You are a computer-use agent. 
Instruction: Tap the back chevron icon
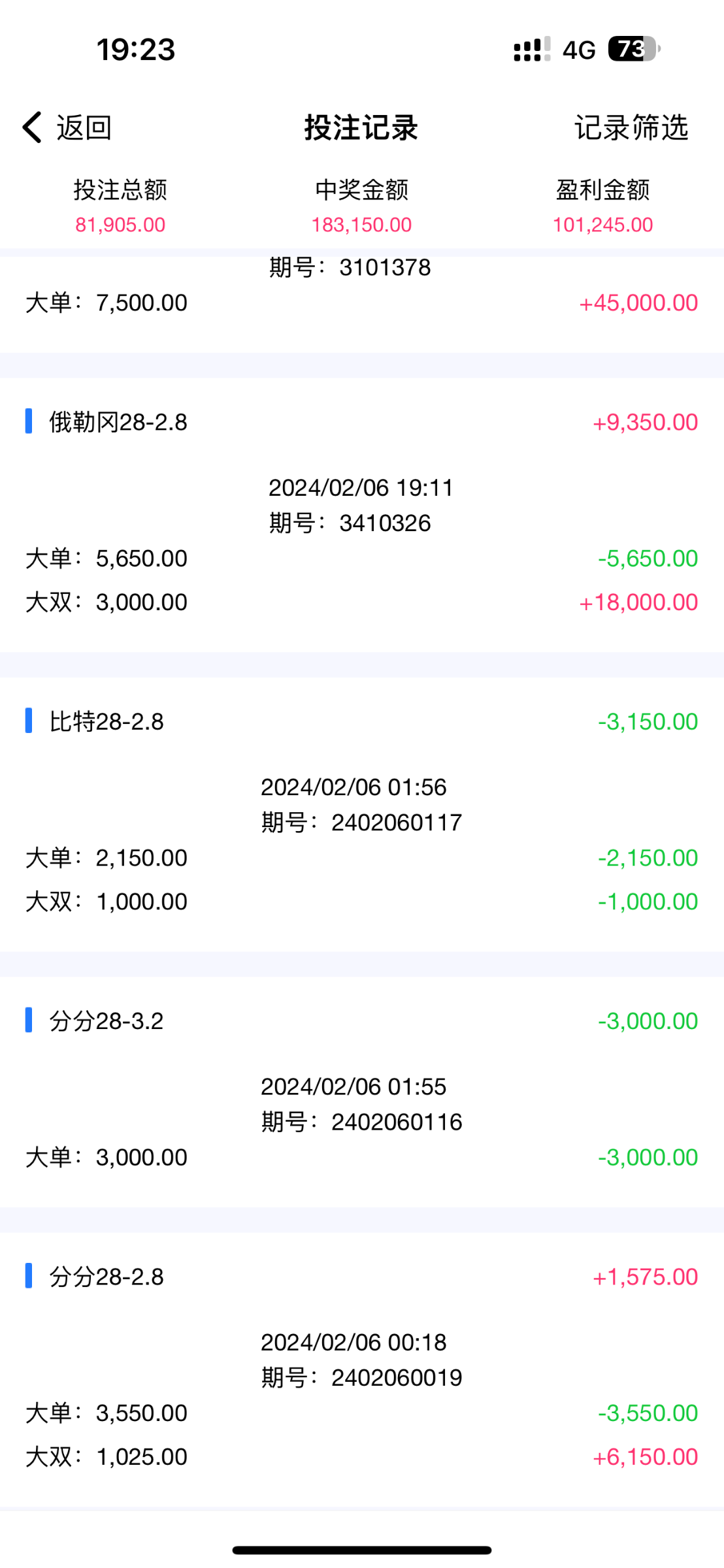(x=31, y=129)
